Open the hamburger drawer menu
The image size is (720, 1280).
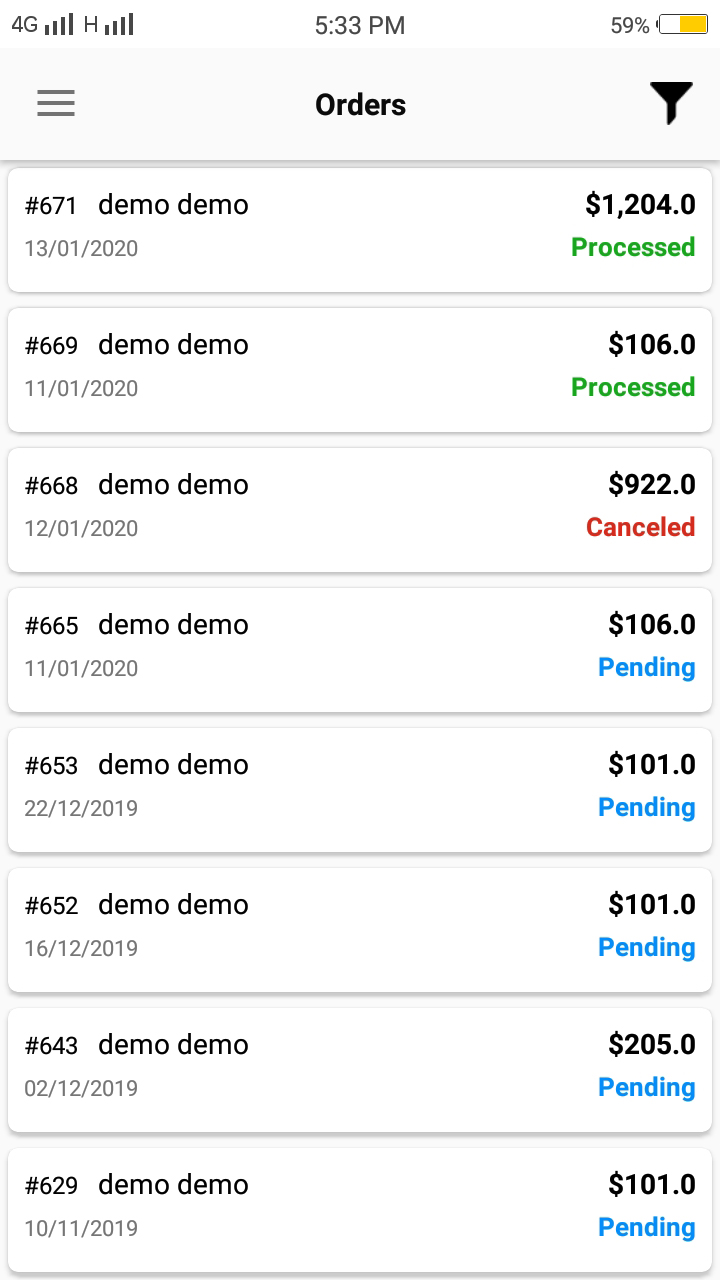tap(56, 104)
